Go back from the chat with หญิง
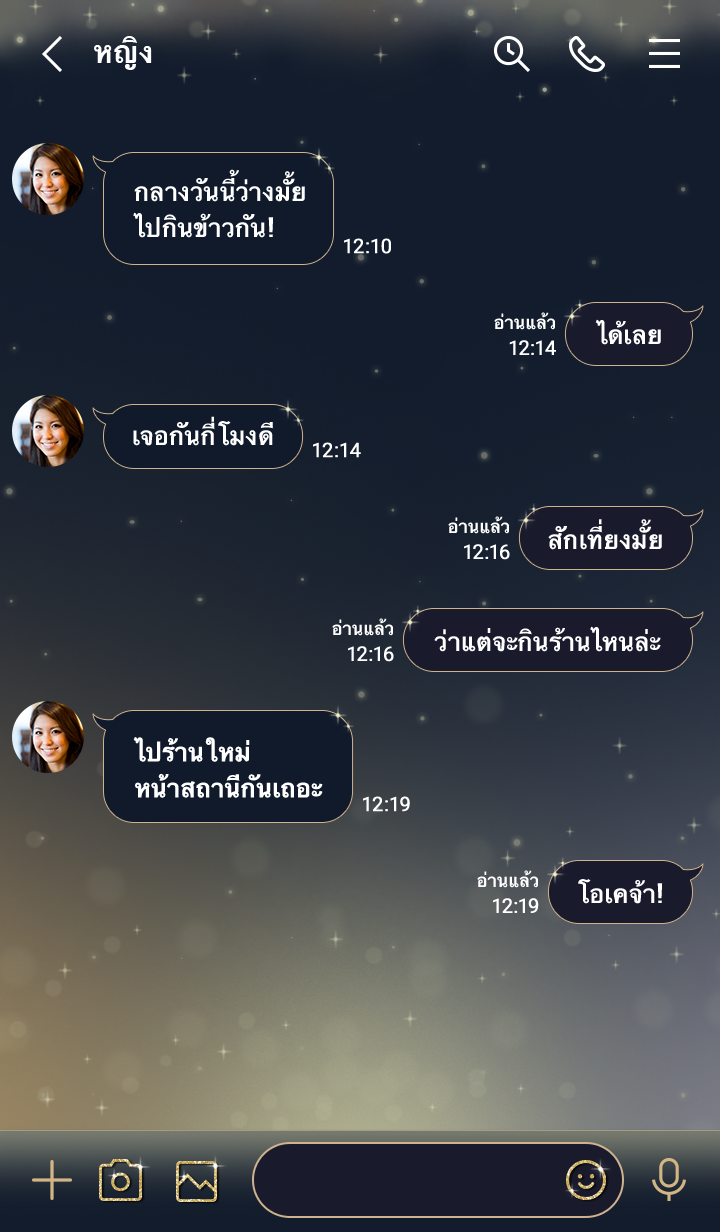Screen dimensions: 720x1232 [x=52, y=54]
